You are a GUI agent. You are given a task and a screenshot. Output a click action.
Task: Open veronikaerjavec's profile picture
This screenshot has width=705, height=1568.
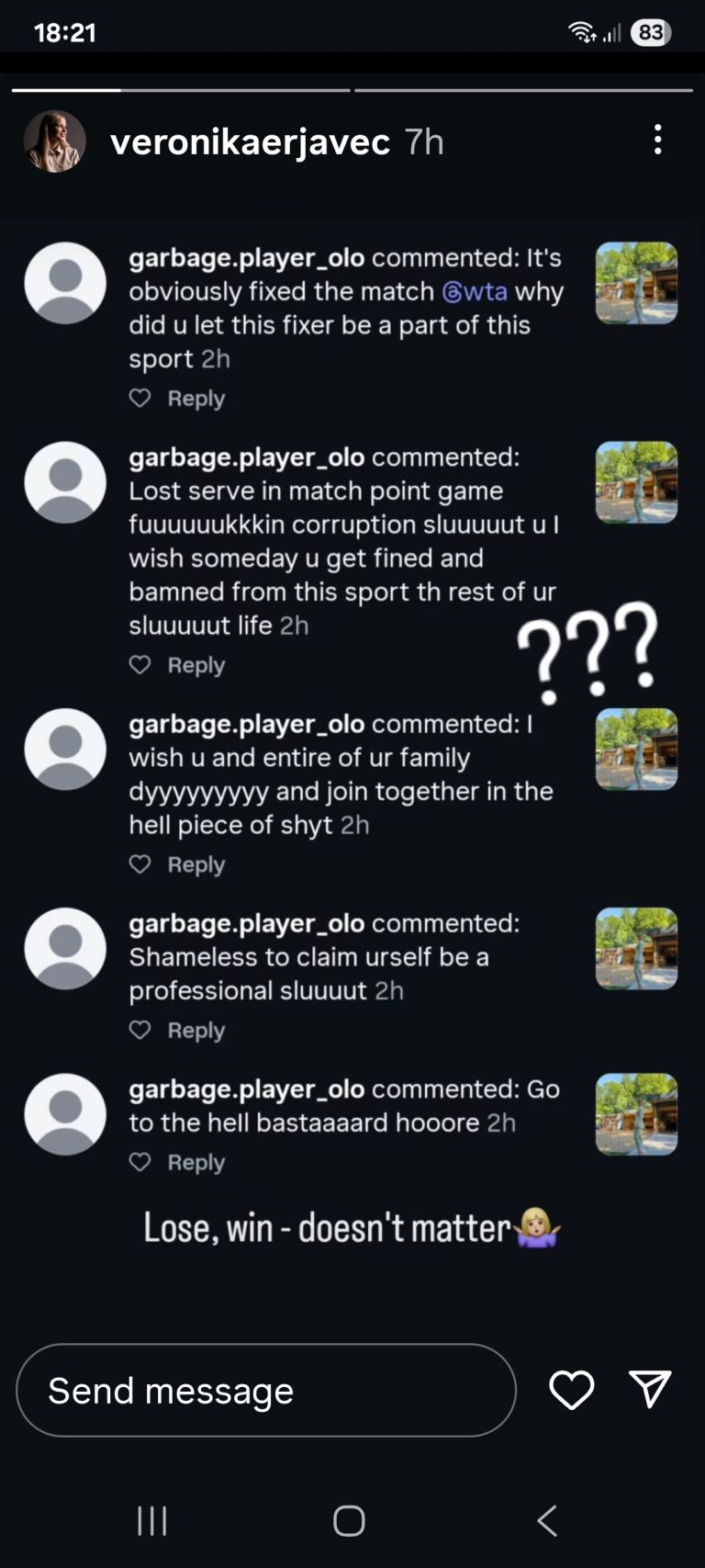pos(55,141)
